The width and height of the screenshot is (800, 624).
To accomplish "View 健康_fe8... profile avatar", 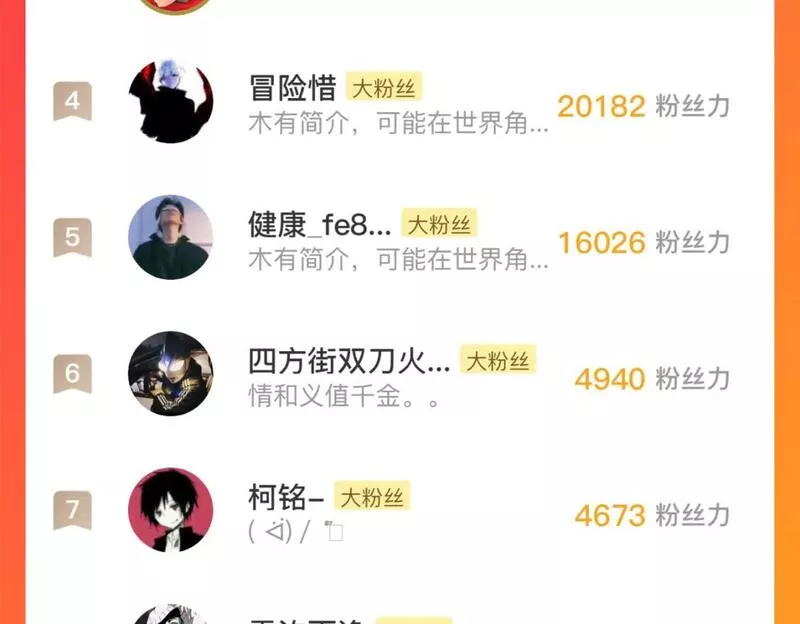I will [171, 238].
